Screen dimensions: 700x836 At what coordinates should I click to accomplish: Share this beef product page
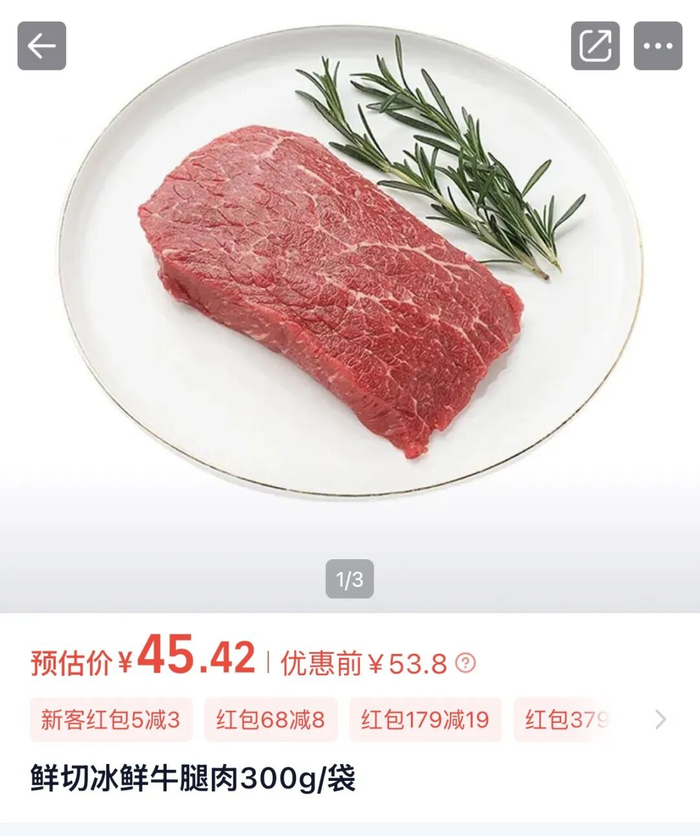[x=595, y=46]
